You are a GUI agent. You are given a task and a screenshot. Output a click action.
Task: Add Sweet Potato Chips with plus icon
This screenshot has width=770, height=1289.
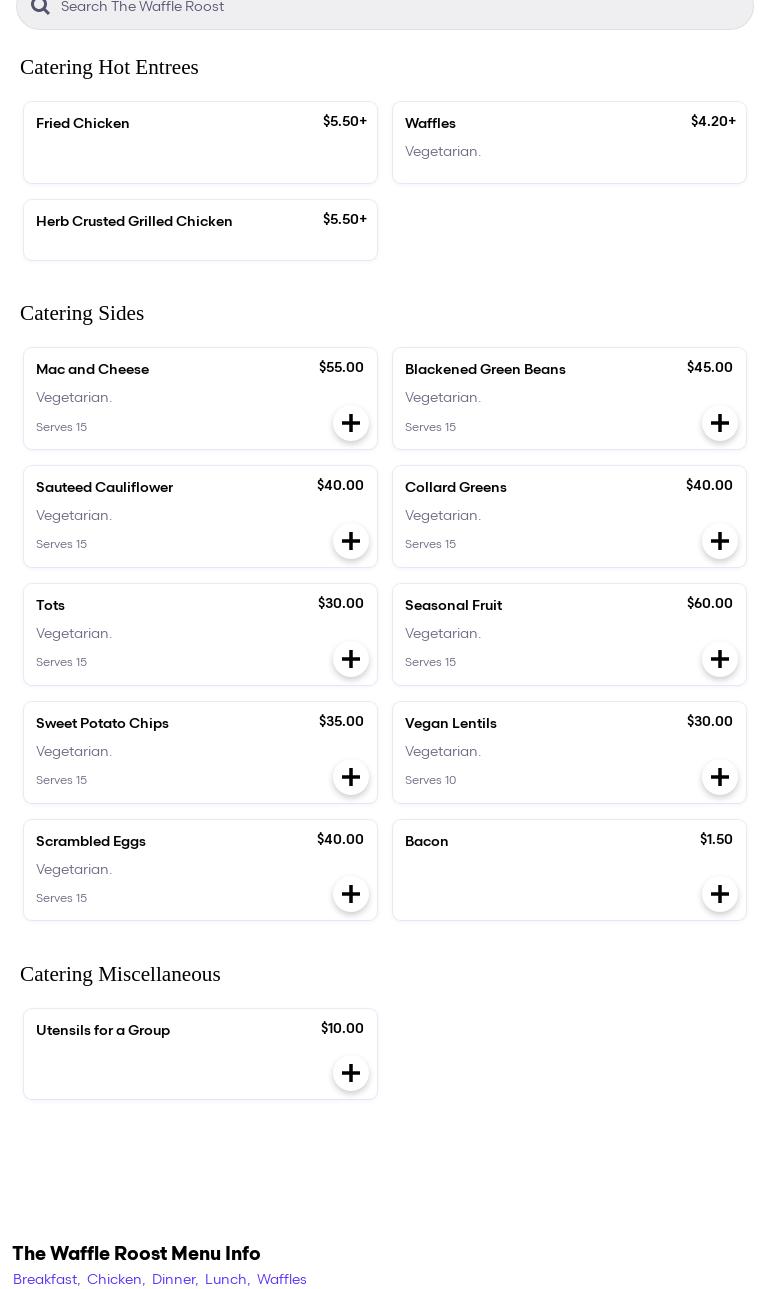pyautogui.click(x=351, y=777)
